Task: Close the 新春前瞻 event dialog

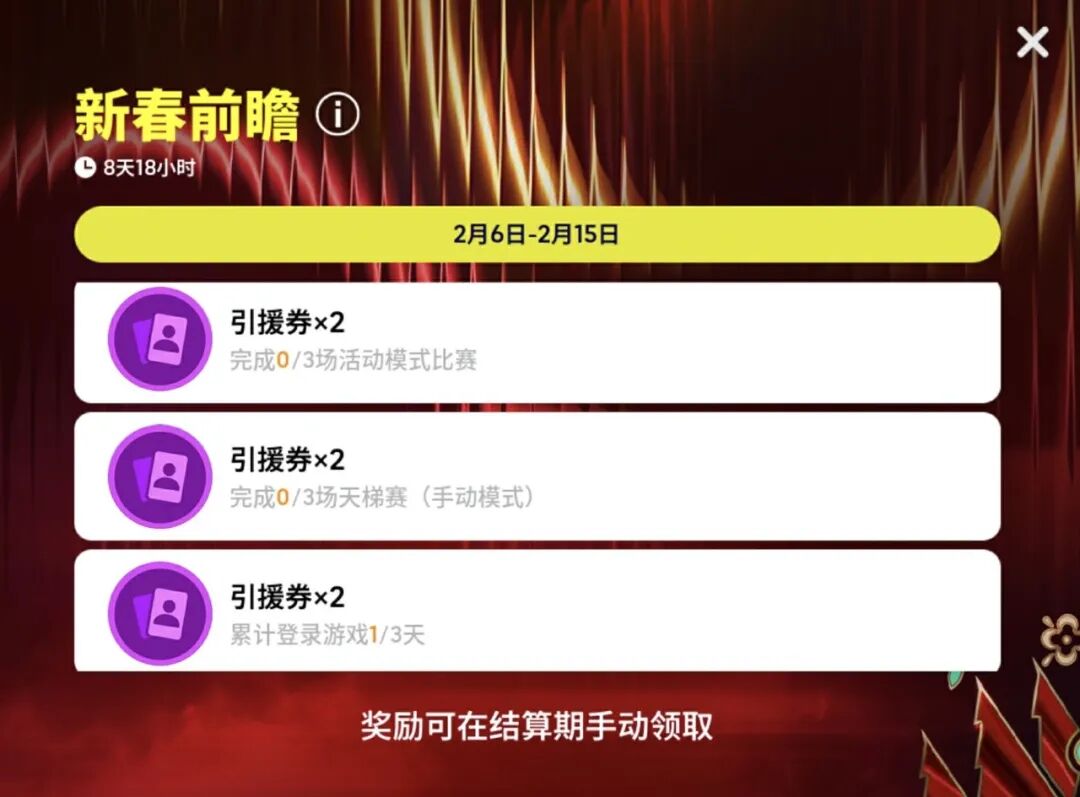Action: pos(1032,42)
